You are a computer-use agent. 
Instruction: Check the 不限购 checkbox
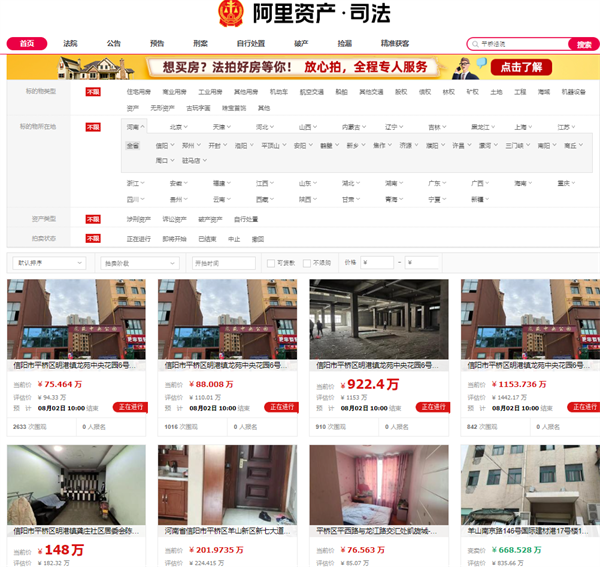(x=308, y=263)
